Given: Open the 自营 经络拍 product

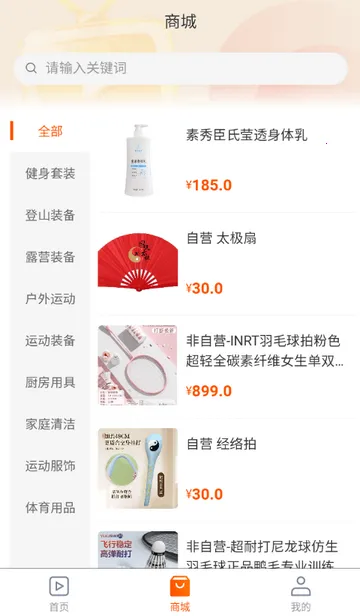Looking at the screenshot, I should (x=226, y=469).
